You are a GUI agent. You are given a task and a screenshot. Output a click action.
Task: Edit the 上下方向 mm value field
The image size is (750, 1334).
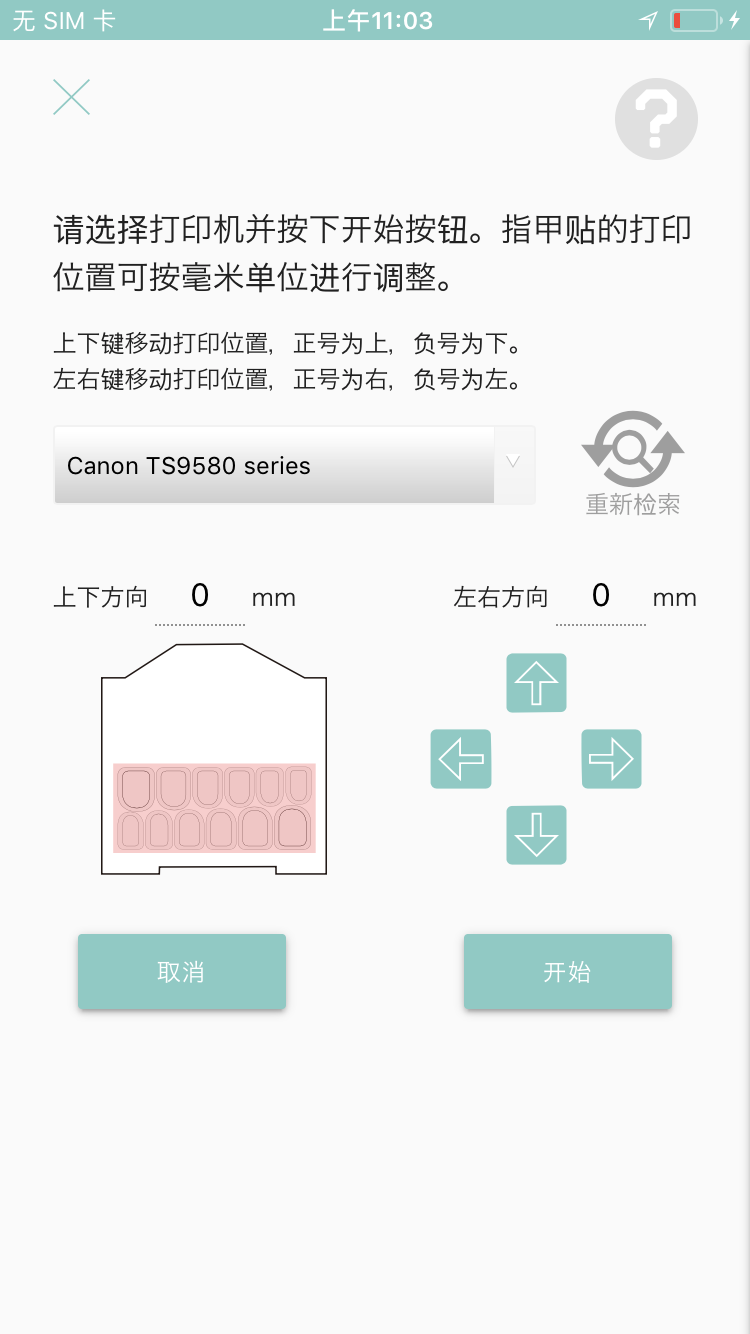[x=200, y=597]
